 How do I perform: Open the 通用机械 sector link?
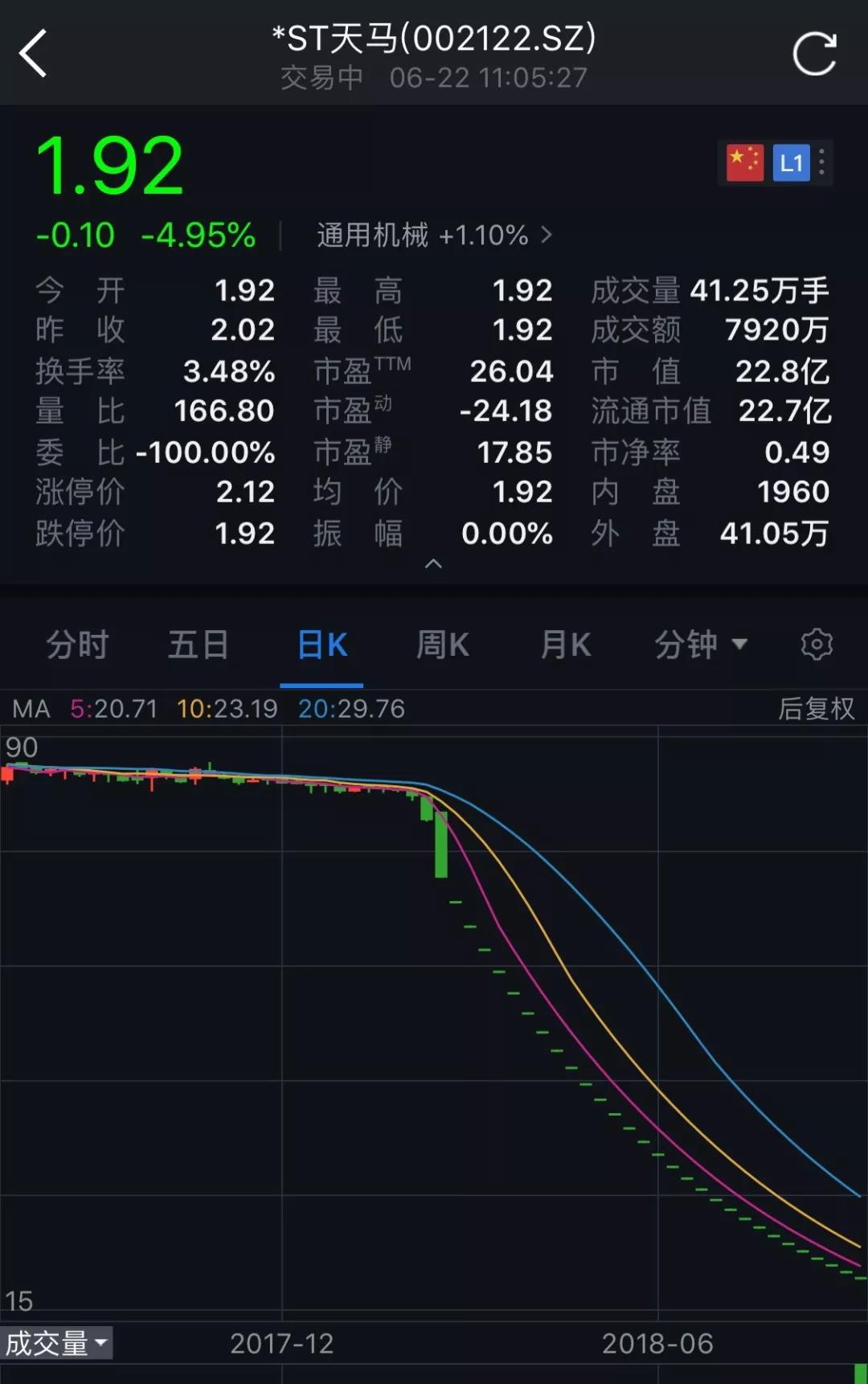coord(434,235)
